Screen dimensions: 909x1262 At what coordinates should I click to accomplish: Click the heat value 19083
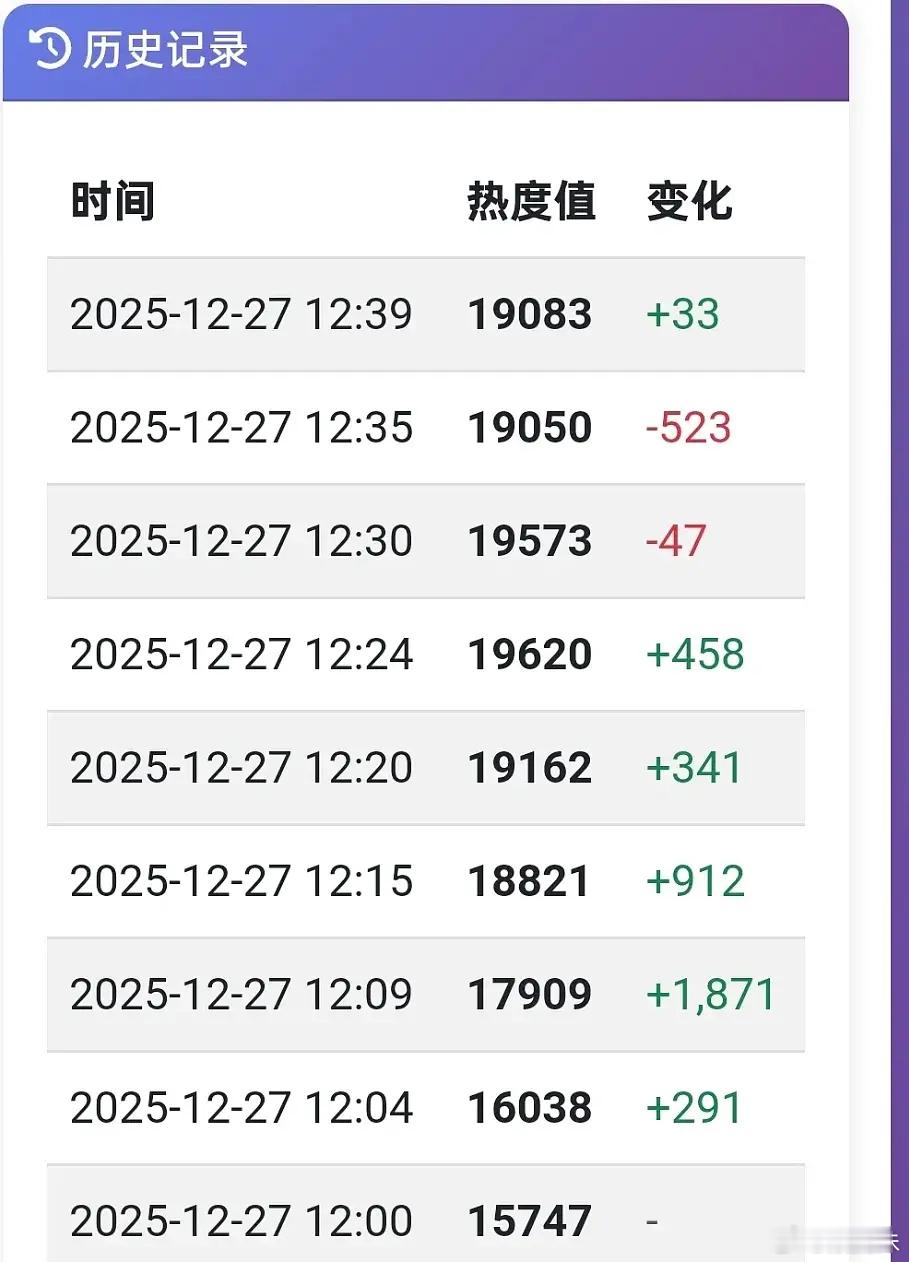click(x=528, y=314)
